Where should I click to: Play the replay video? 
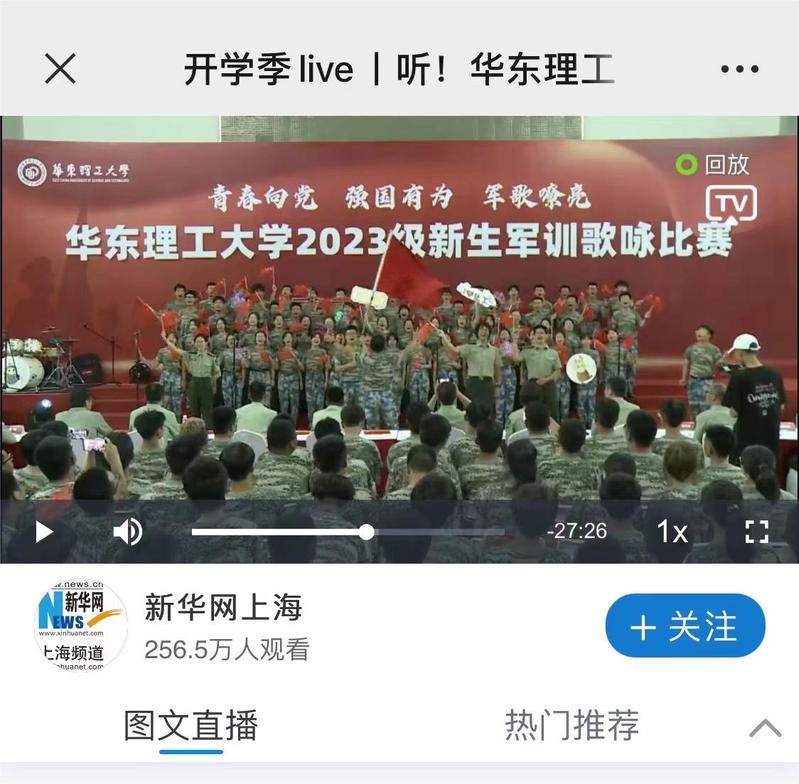pyautogui.click(x=44, y=532)
